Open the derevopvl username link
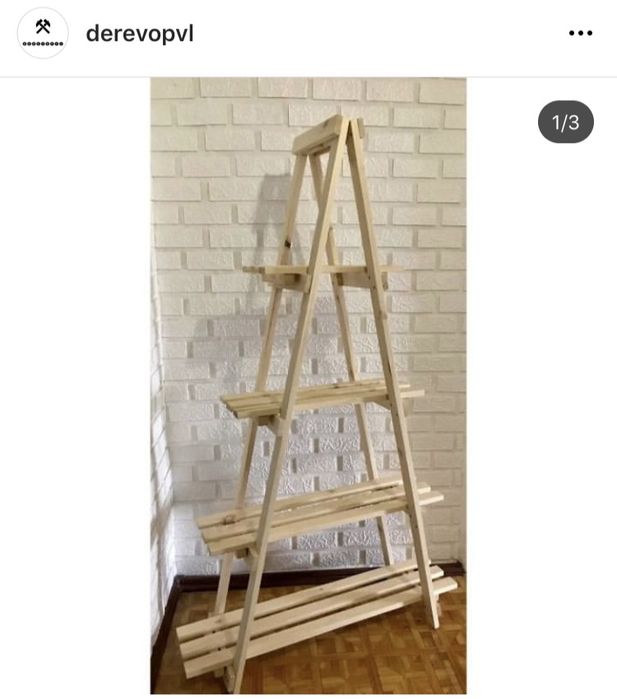This screenshot has width=617, height=699. pos(140,34)
